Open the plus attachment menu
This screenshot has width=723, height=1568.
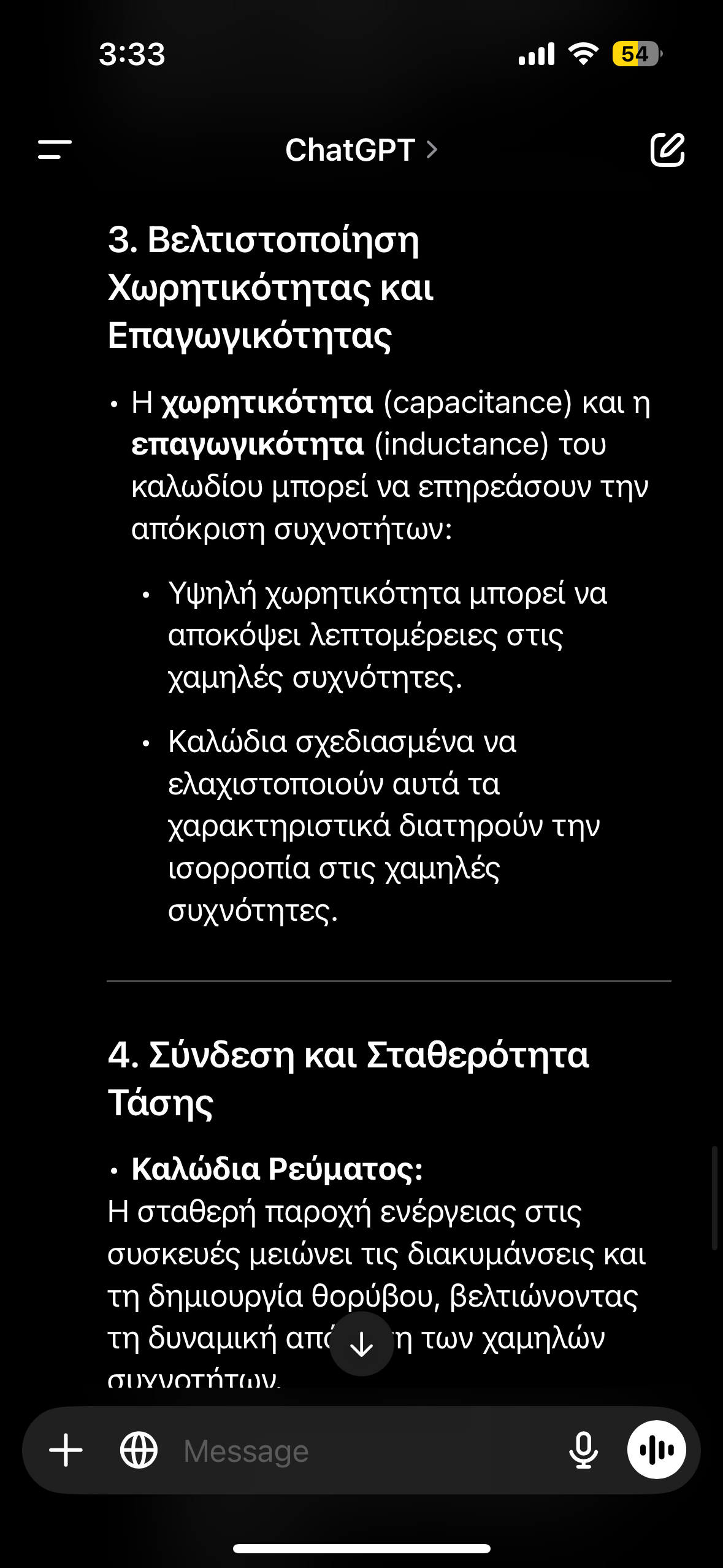(66, 1450)
